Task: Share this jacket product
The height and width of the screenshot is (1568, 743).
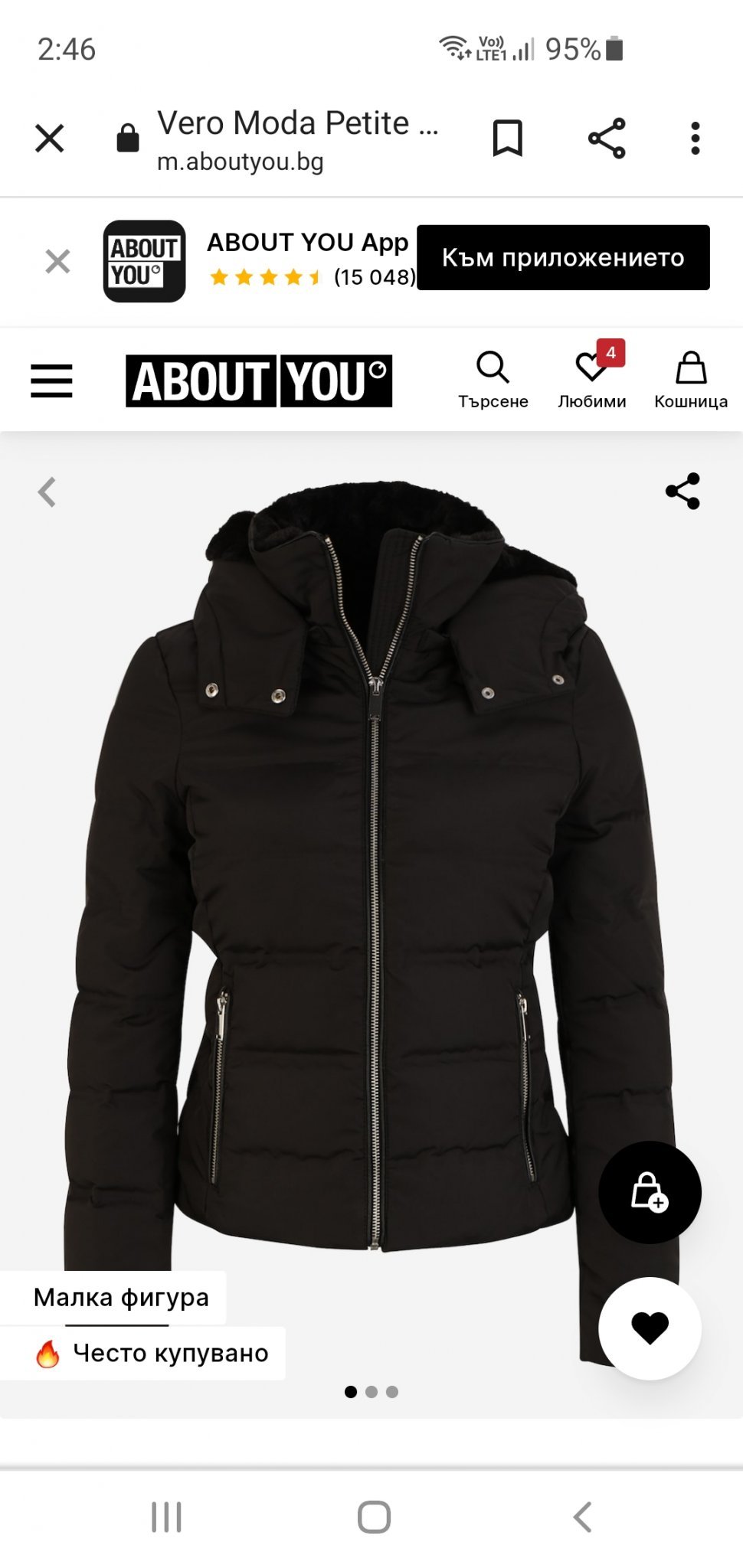Action: click(x=682, y=491)
